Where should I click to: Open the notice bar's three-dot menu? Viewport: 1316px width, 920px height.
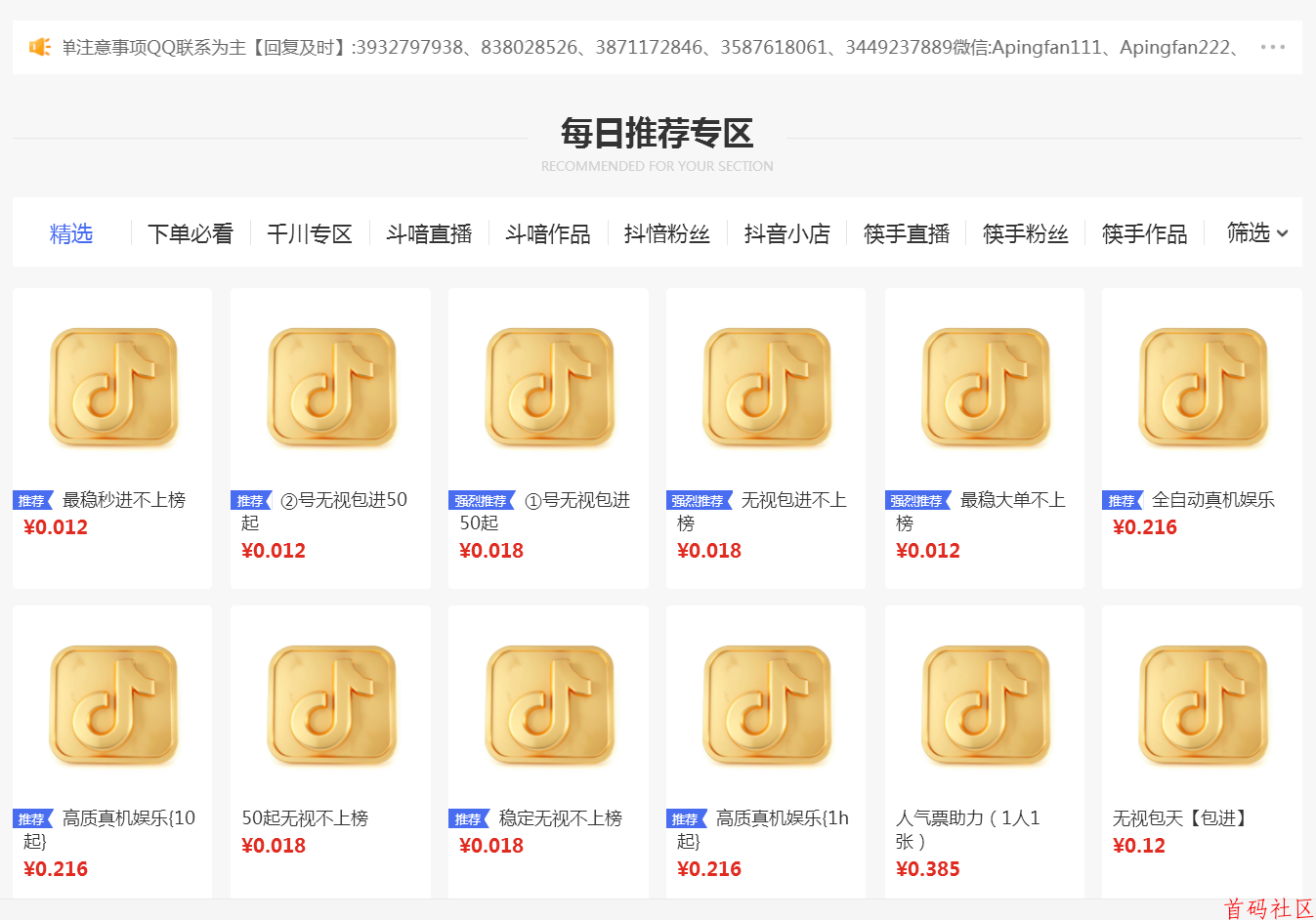[1272, 47]
